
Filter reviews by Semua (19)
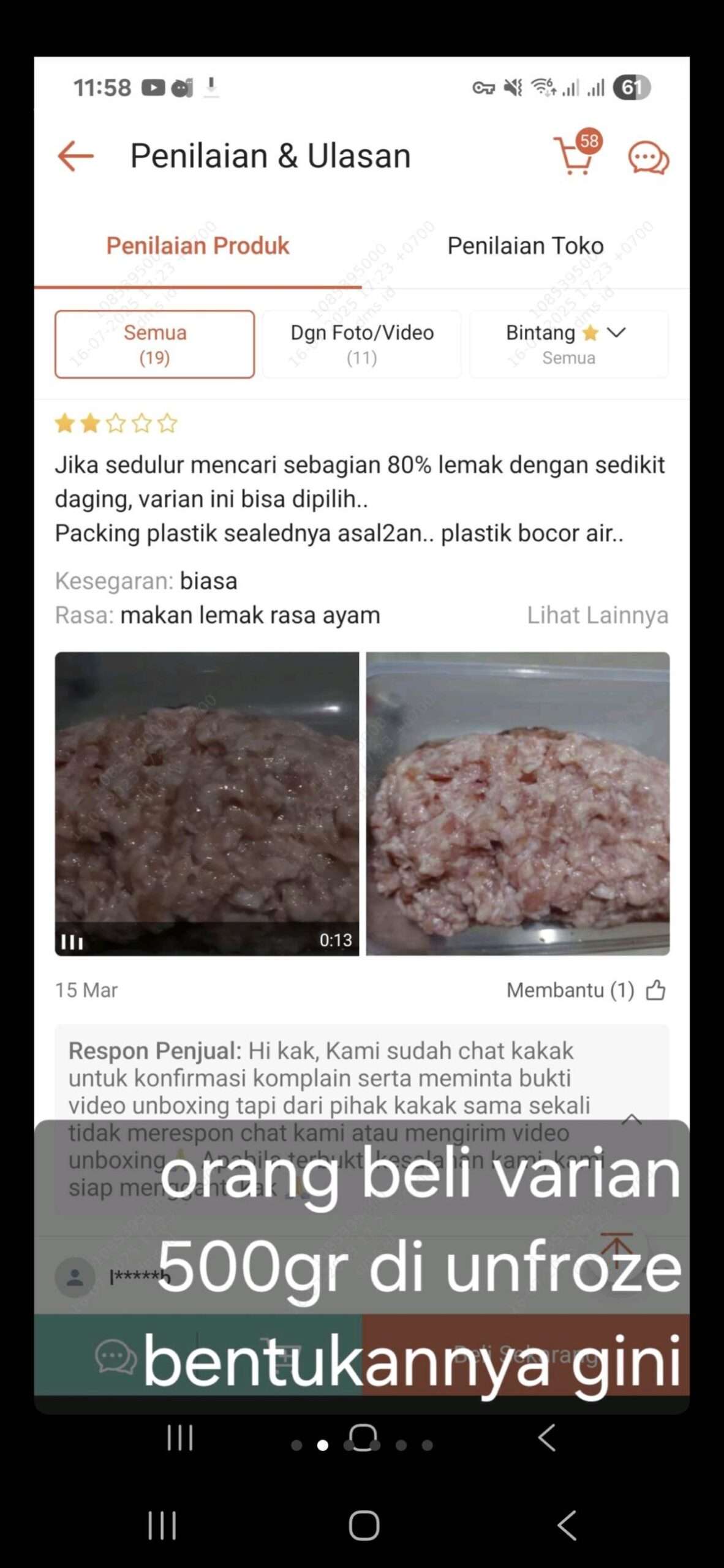155,344
